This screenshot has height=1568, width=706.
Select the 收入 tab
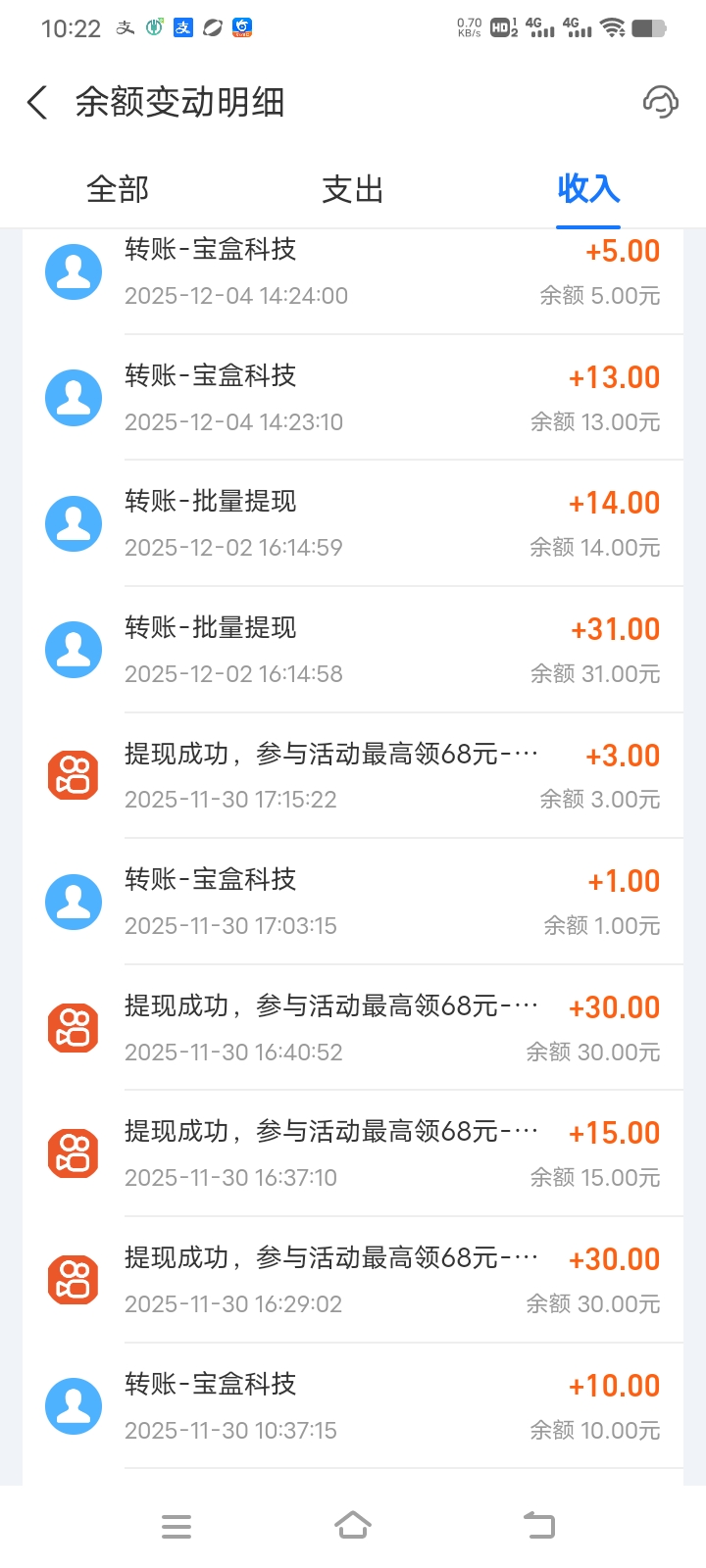[x=588, y=189]
